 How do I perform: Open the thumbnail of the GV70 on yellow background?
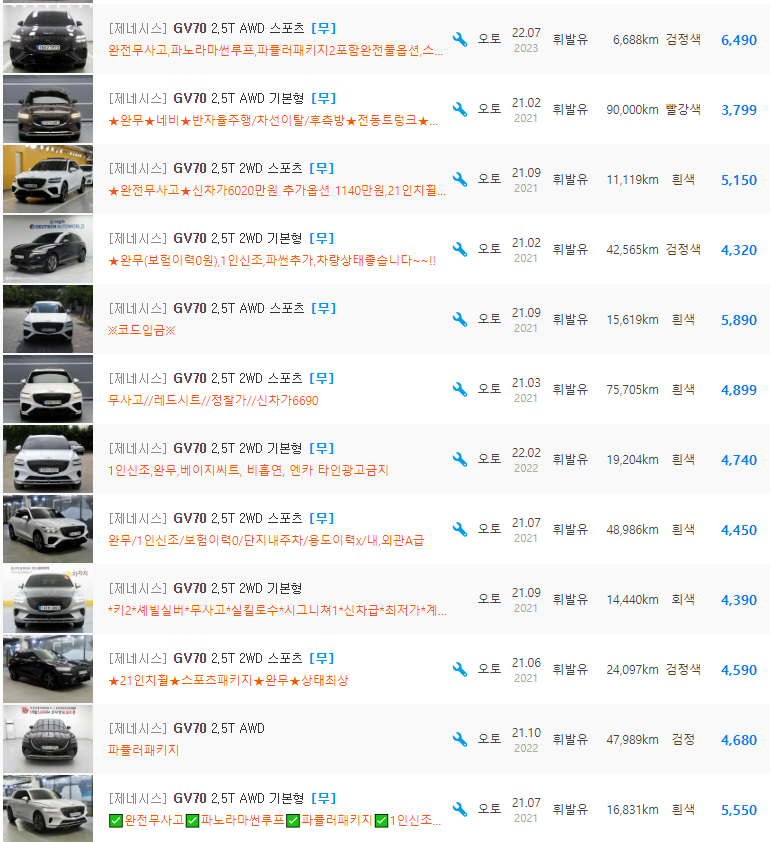(x=47, y=178)
